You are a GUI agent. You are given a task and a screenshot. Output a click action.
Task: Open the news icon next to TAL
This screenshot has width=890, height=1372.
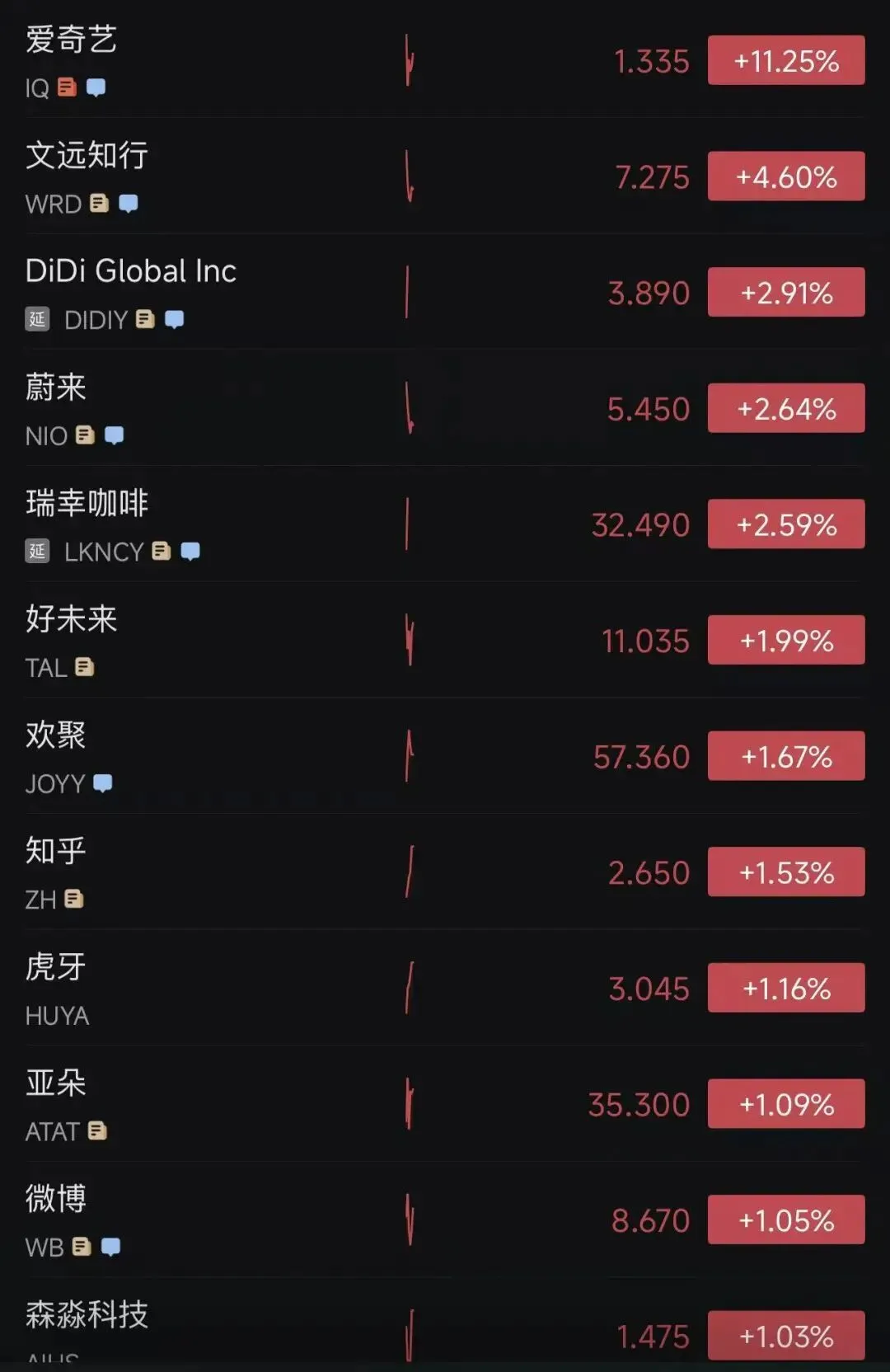[83, 668]
